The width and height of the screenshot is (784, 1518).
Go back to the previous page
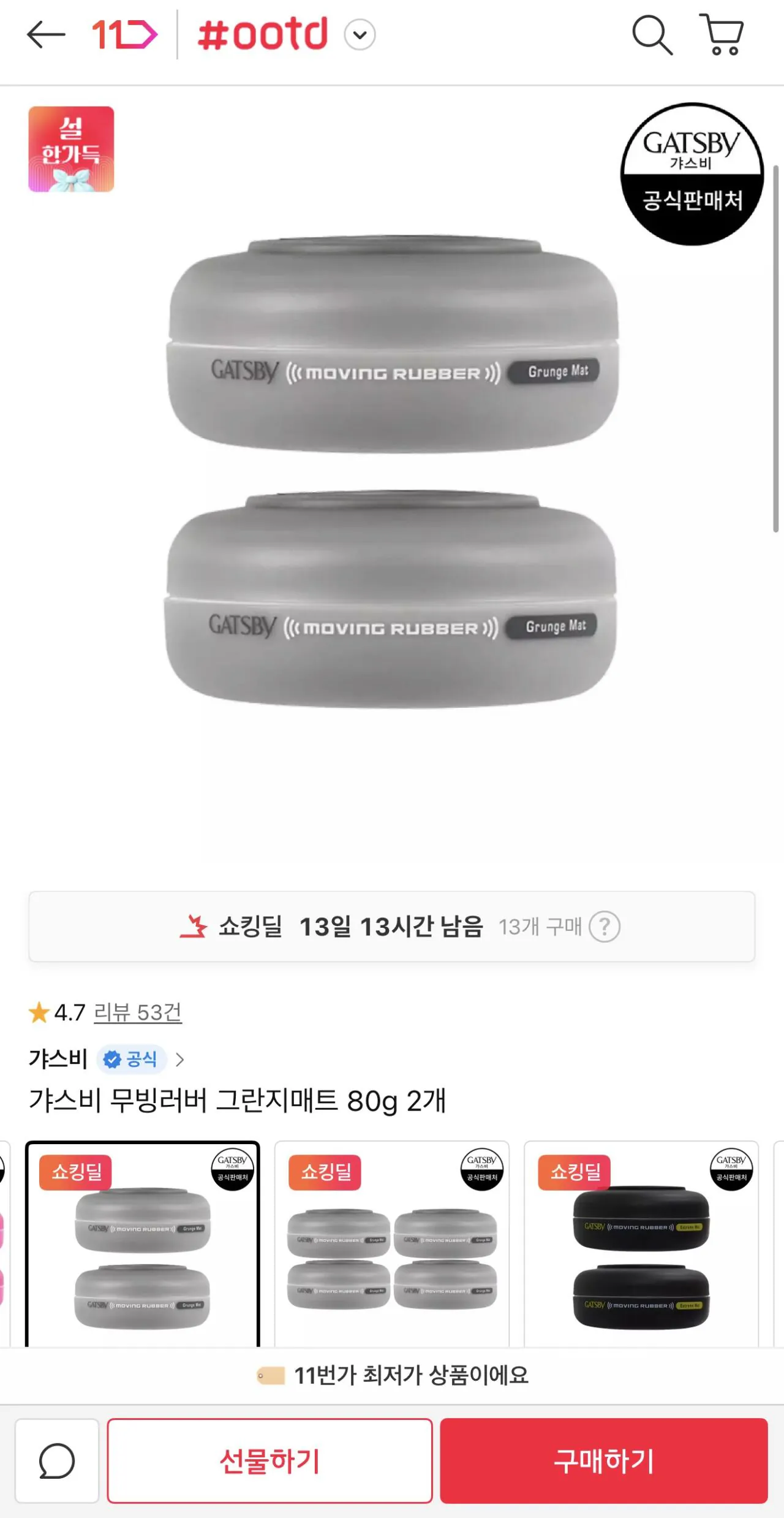click(46, 35)
